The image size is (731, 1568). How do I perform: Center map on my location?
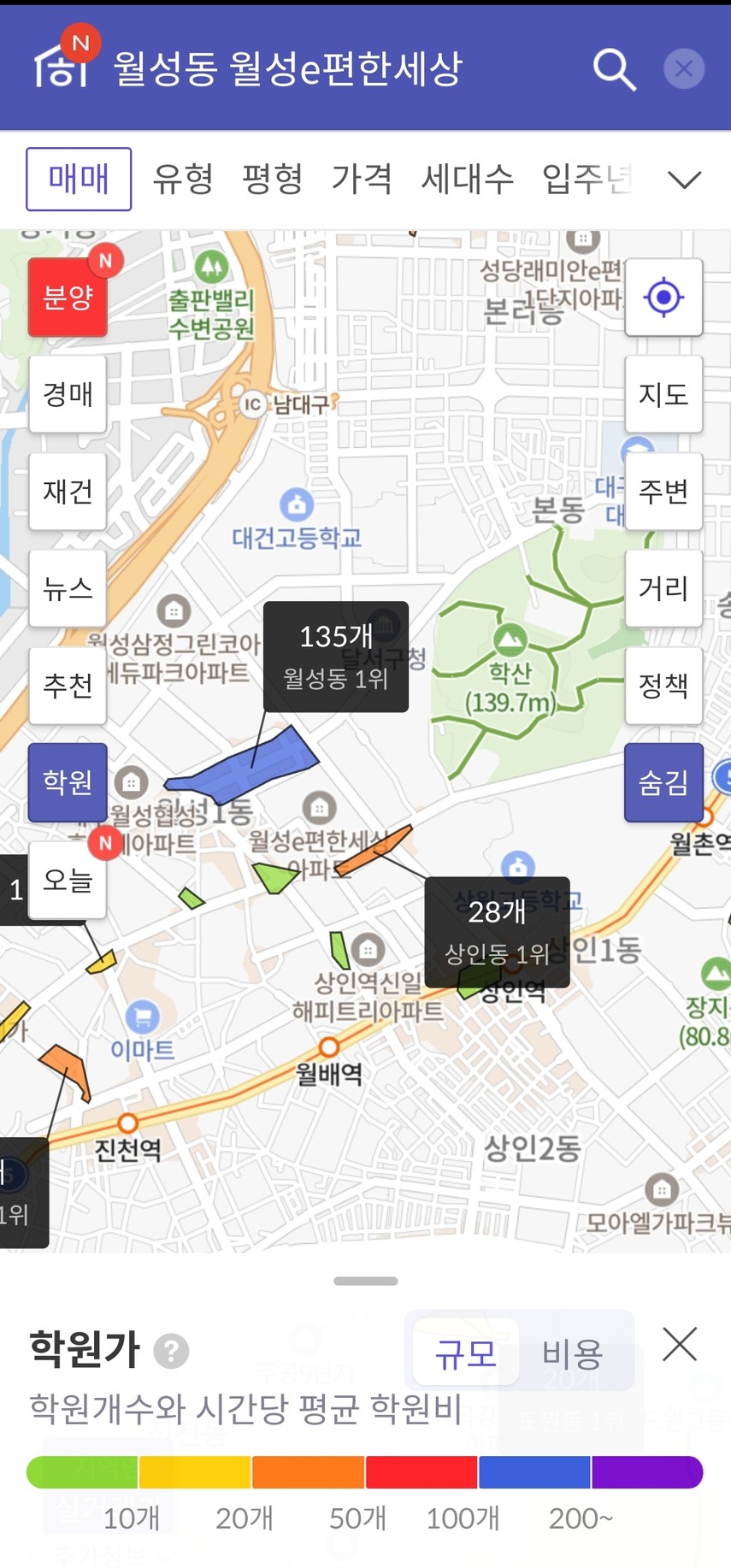[x=663, y=298]
